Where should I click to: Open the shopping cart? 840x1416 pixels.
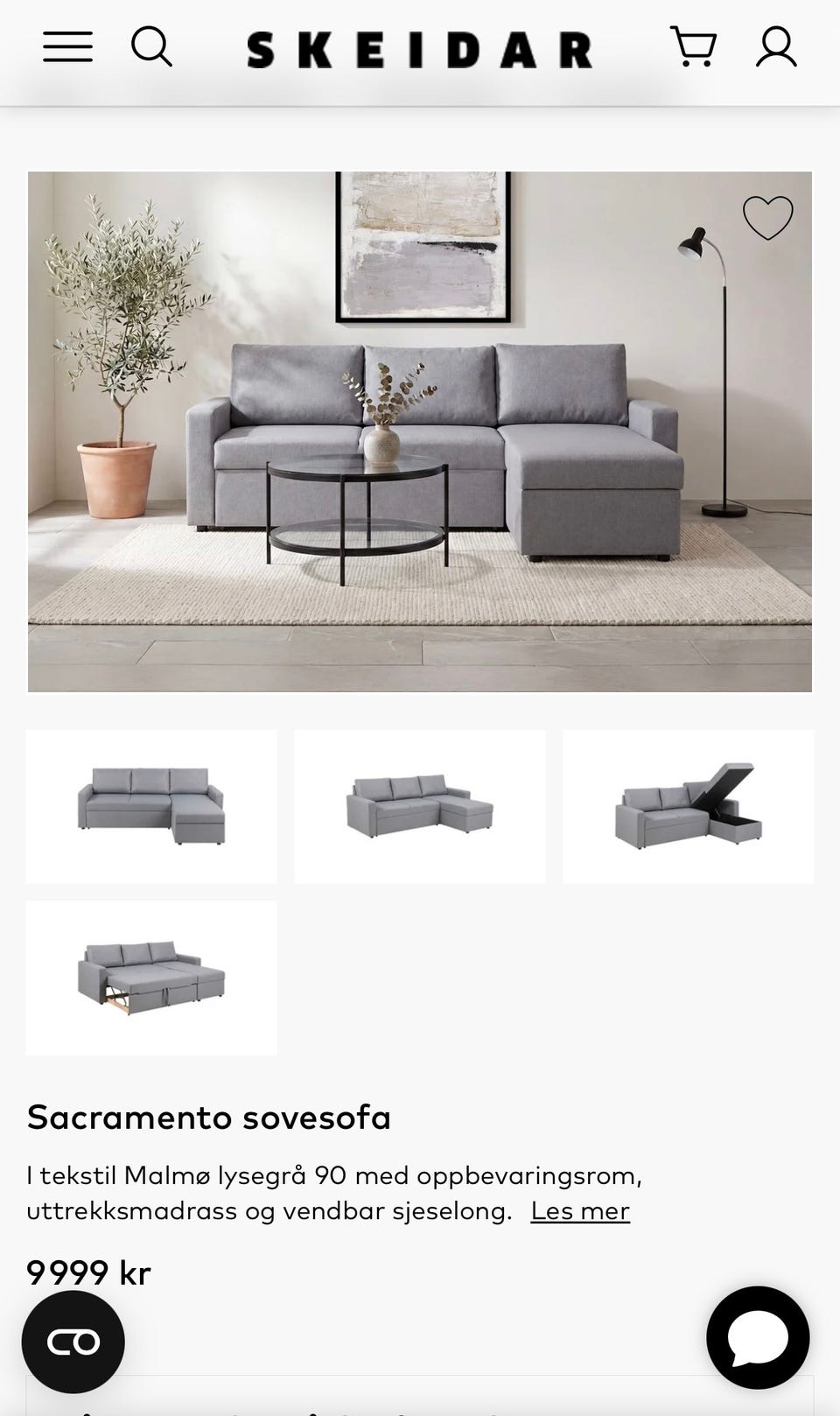click(693, 46)
